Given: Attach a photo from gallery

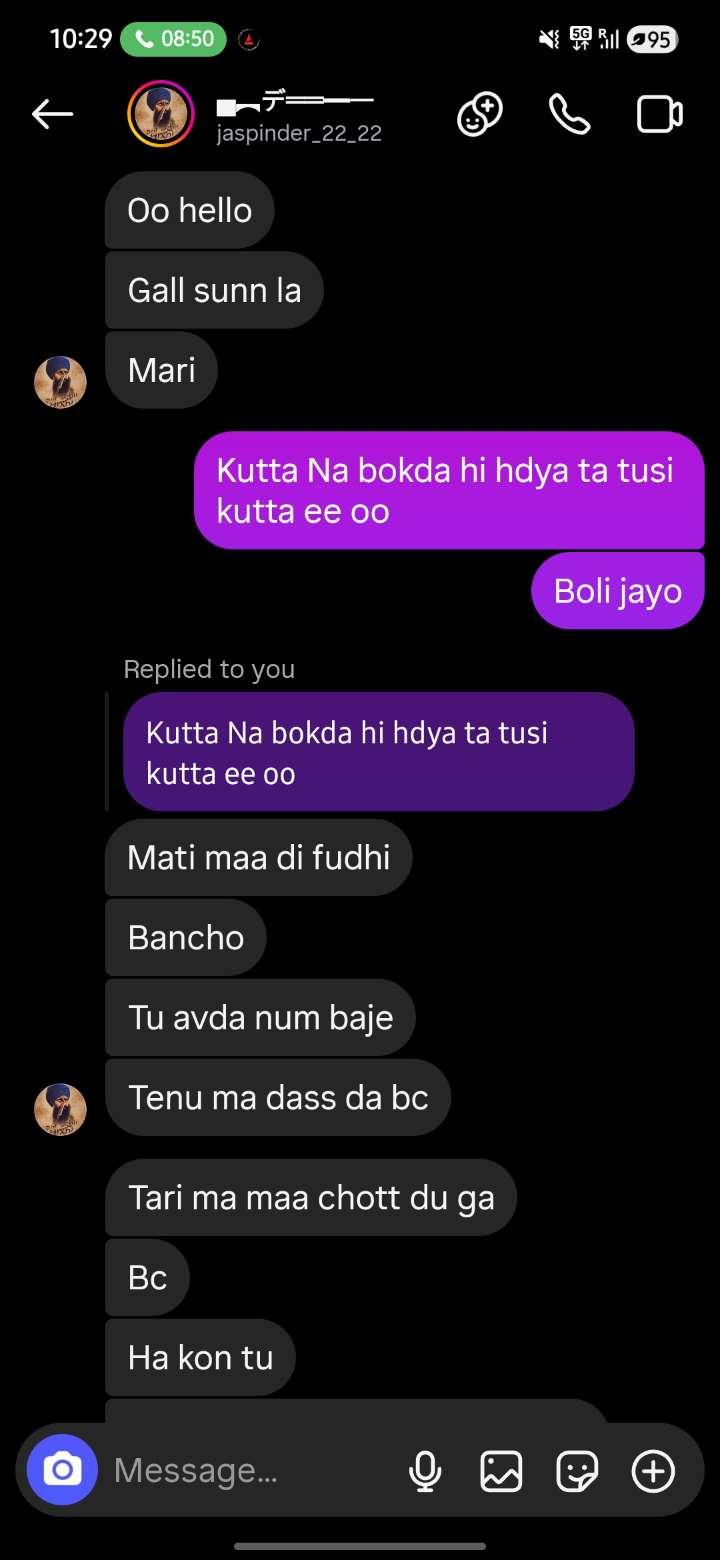Looking at the screenshot, I should (x=501, y=1470).
